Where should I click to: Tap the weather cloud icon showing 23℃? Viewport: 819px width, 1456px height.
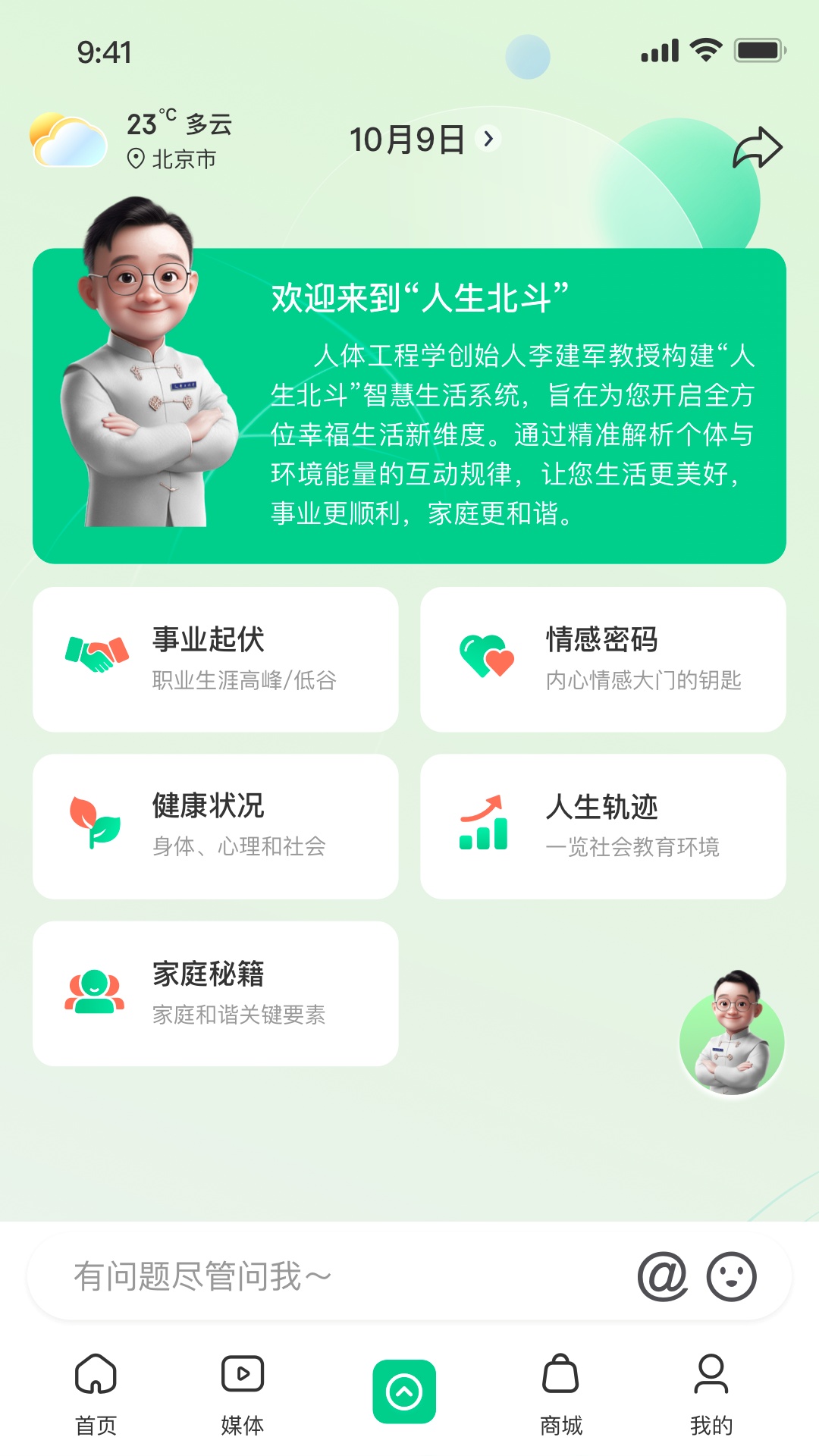click(x=67, y=139)
